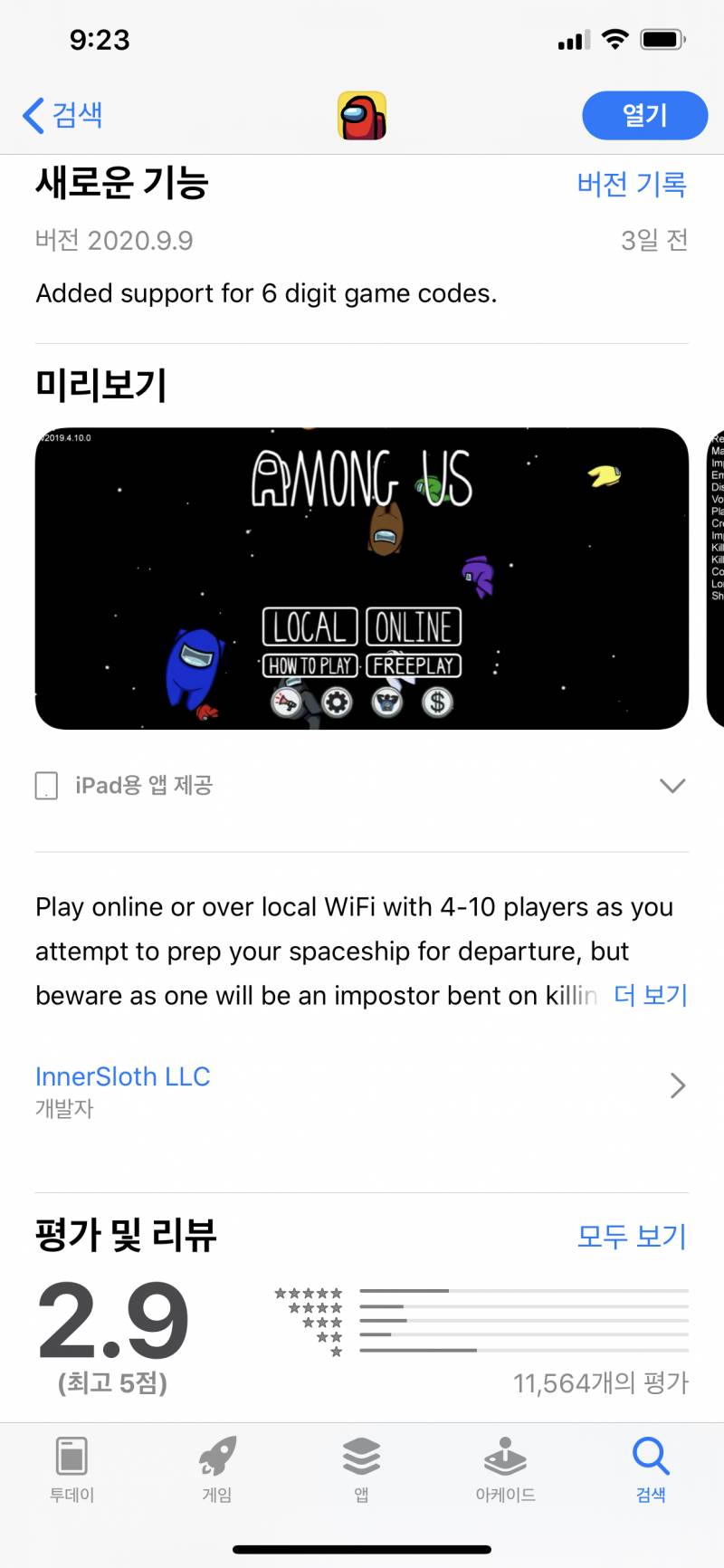Screen dimensions: 724x1568
Task: Tap 더 보기 to read full description
Action: (x=651, y=995)
